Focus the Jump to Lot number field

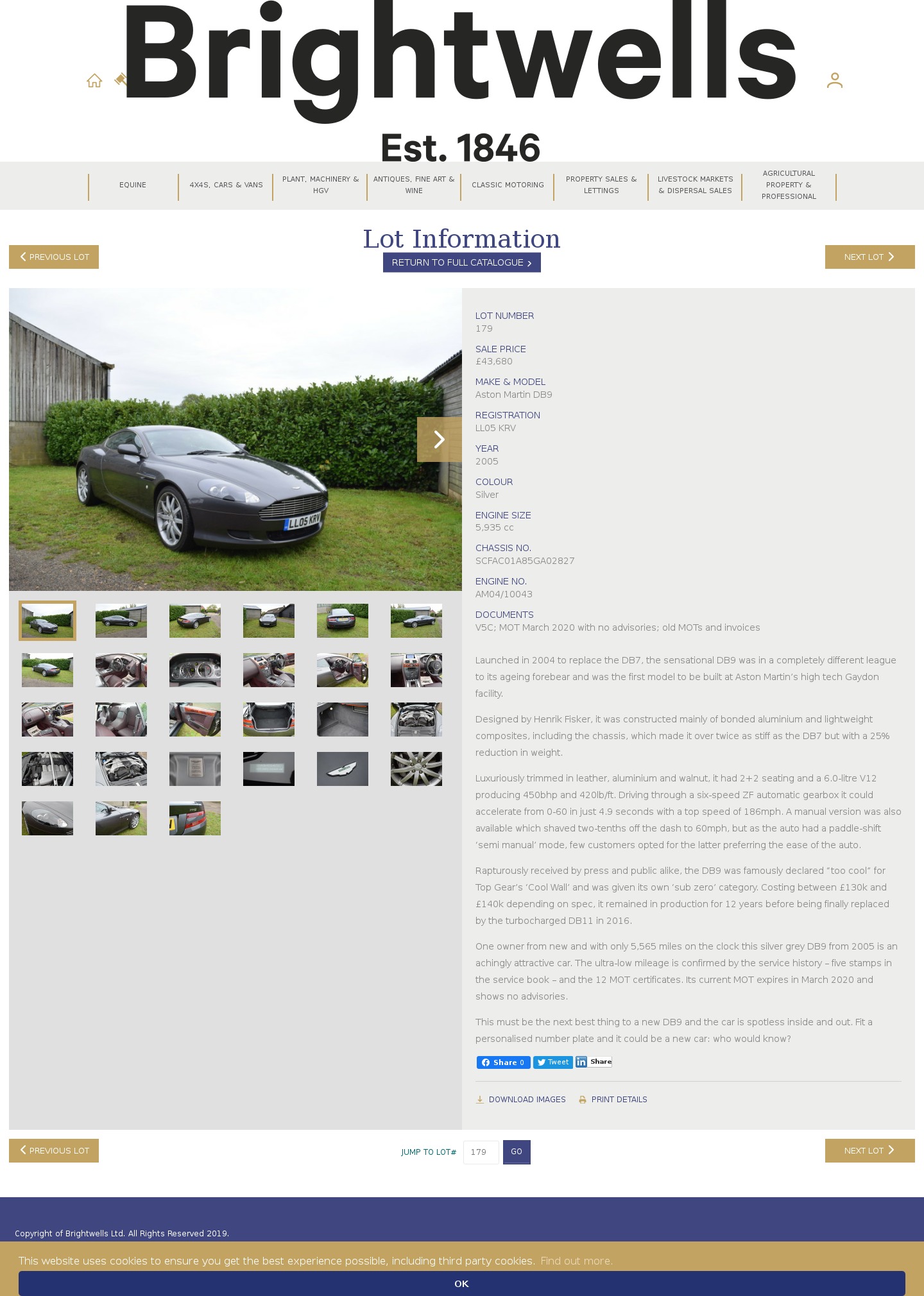481,1152
